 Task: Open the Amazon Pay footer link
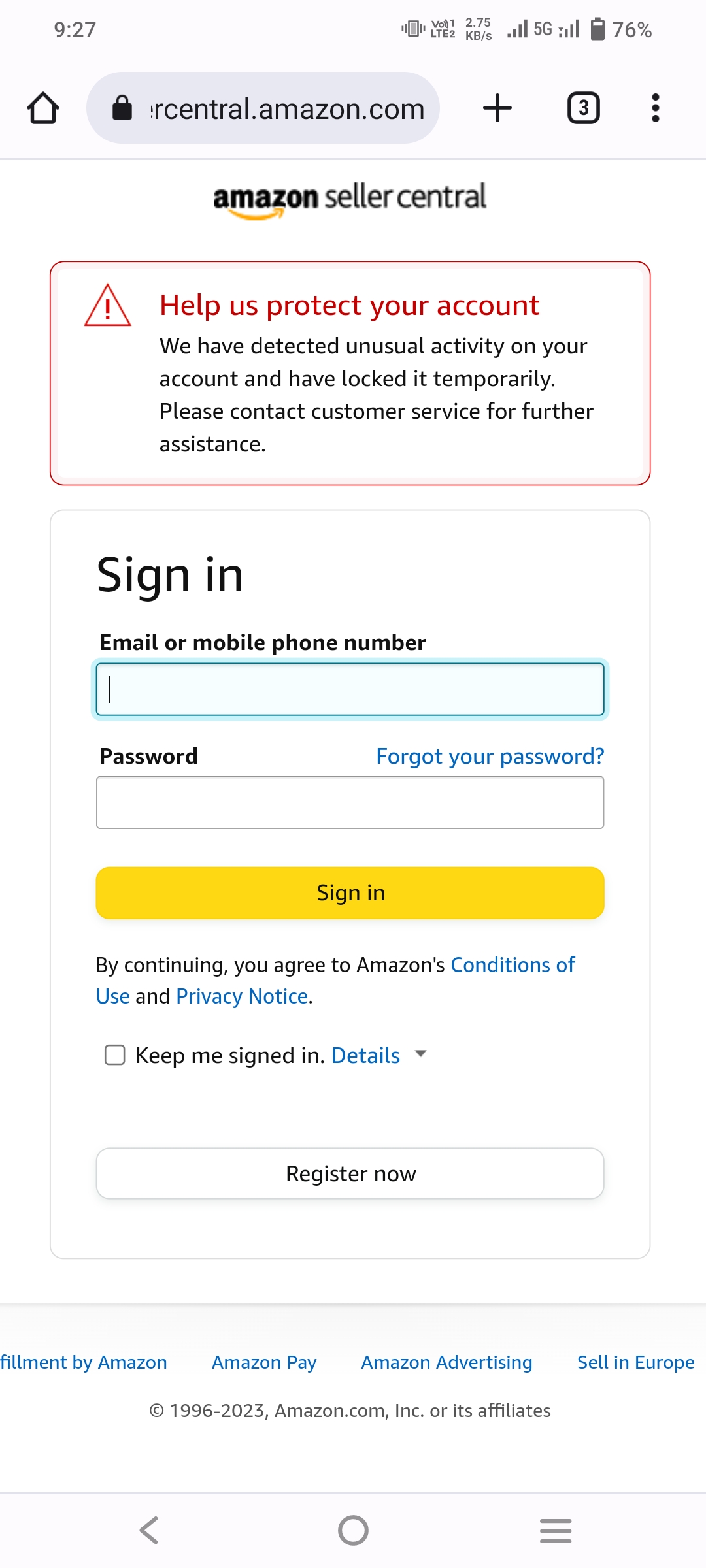tap(264, 1362)
